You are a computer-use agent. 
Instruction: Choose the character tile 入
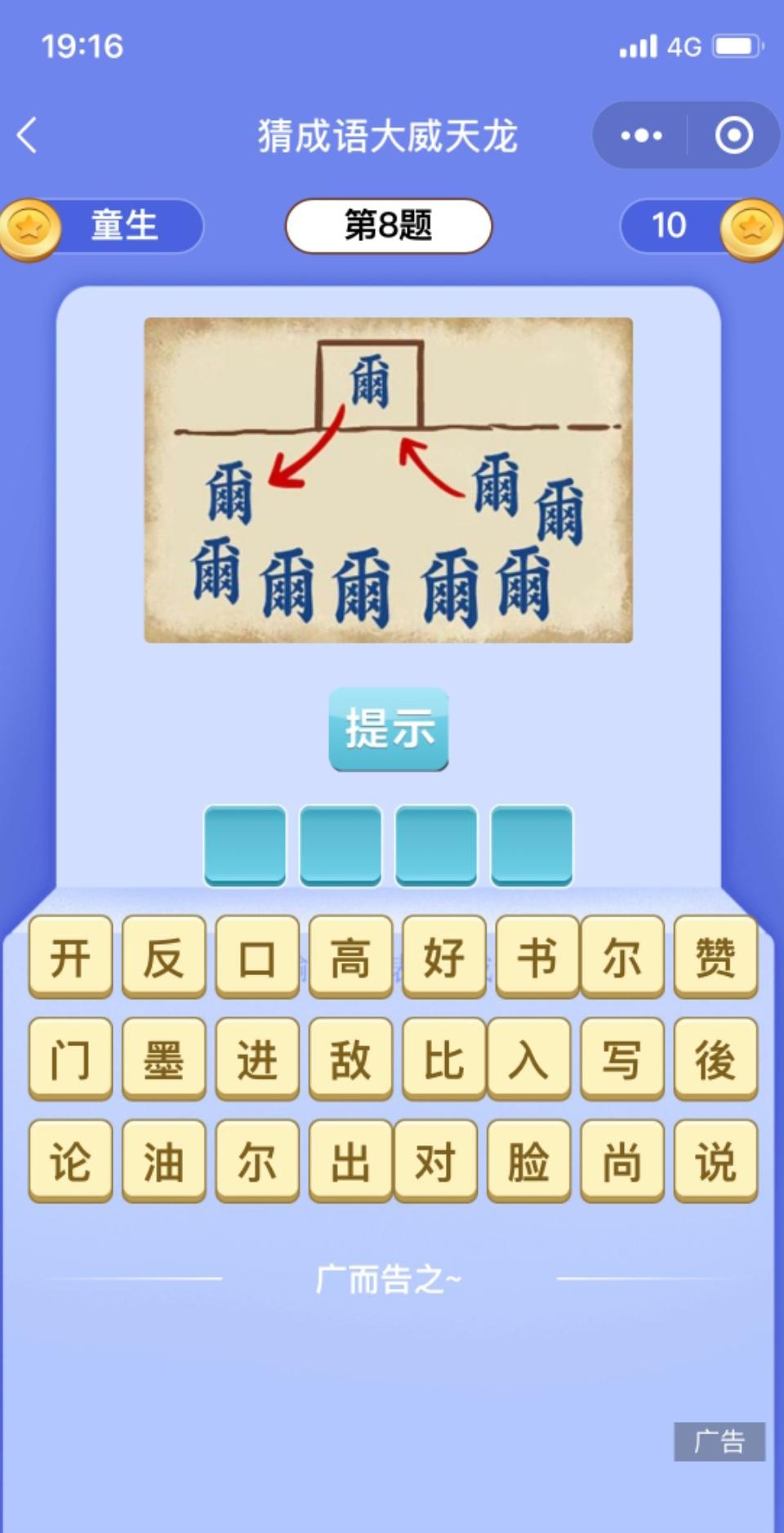click(x=528, y=1058)
